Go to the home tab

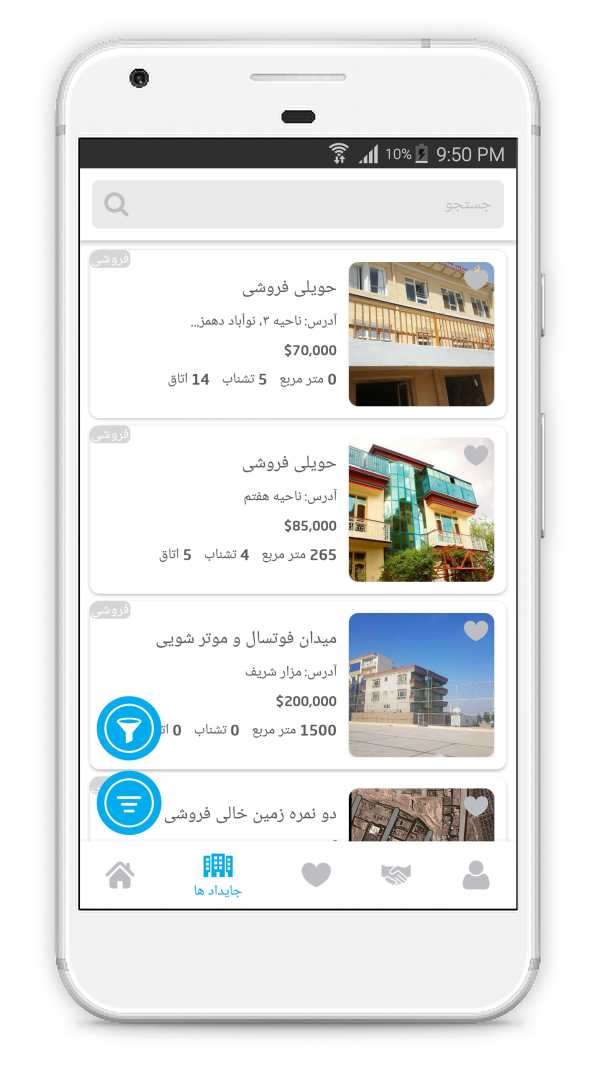click(120, 874)
